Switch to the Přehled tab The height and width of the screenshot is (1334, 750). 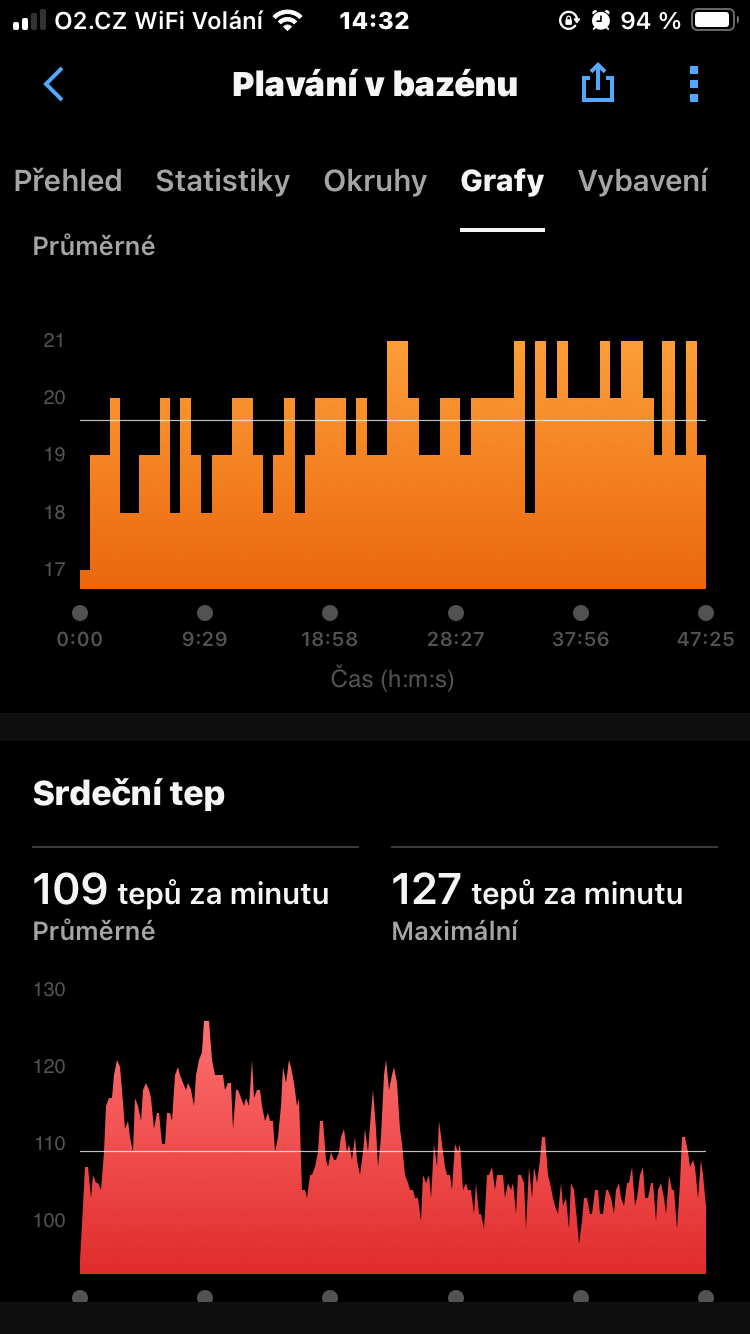point(68,181)
